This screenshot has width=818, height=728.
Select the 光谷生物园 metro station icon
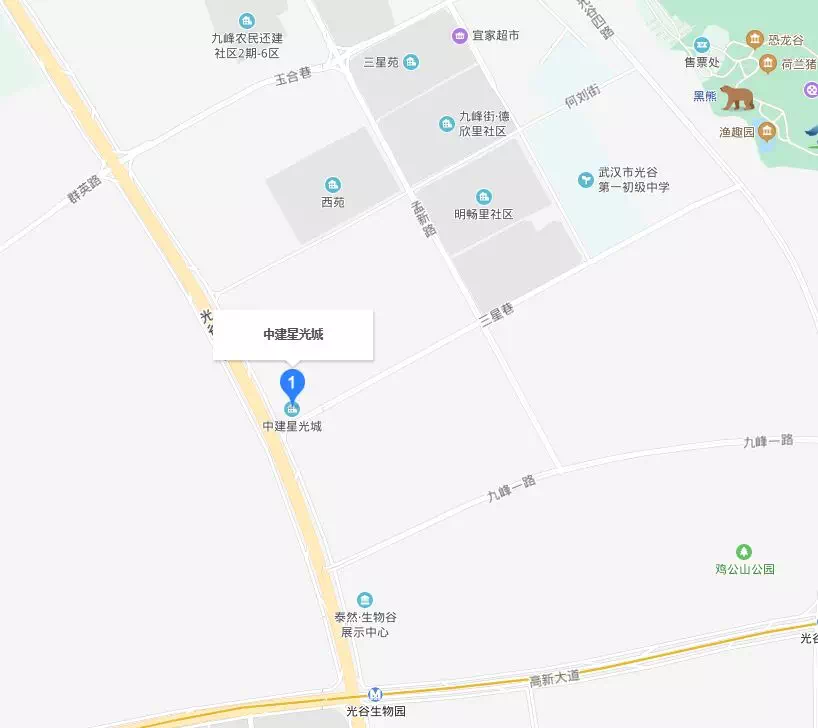[x=375, y=695]
